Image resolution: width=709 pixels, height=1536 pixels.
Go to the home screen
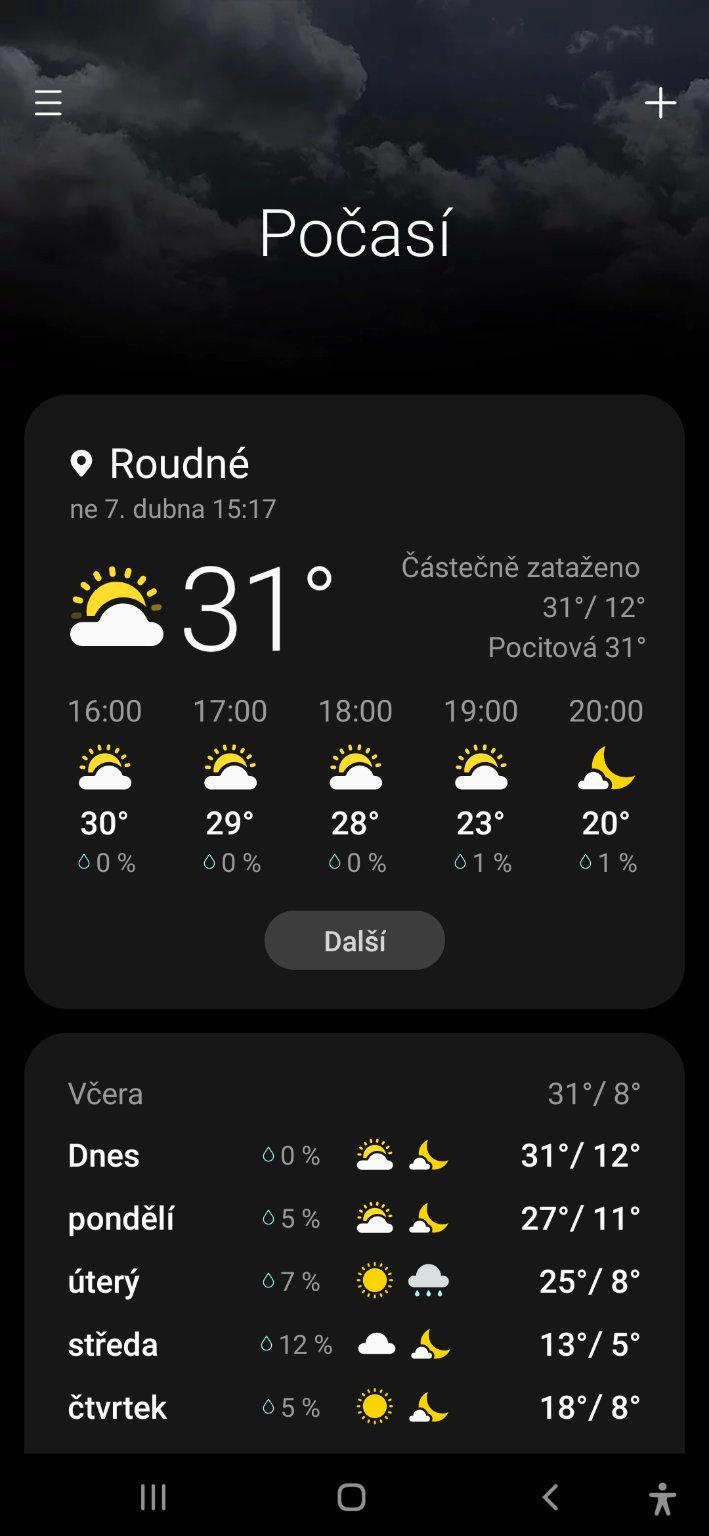tap(352, 1497)
